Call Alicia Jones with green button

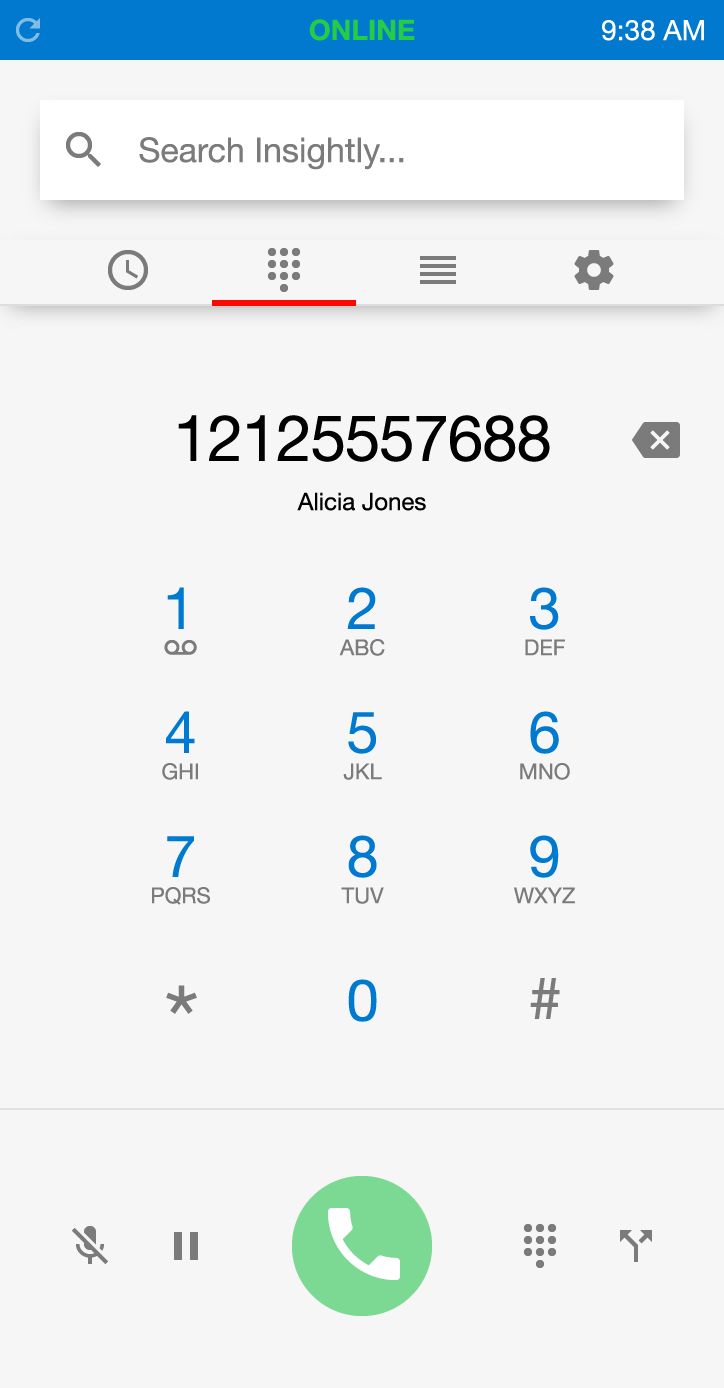click(362, 1245)
